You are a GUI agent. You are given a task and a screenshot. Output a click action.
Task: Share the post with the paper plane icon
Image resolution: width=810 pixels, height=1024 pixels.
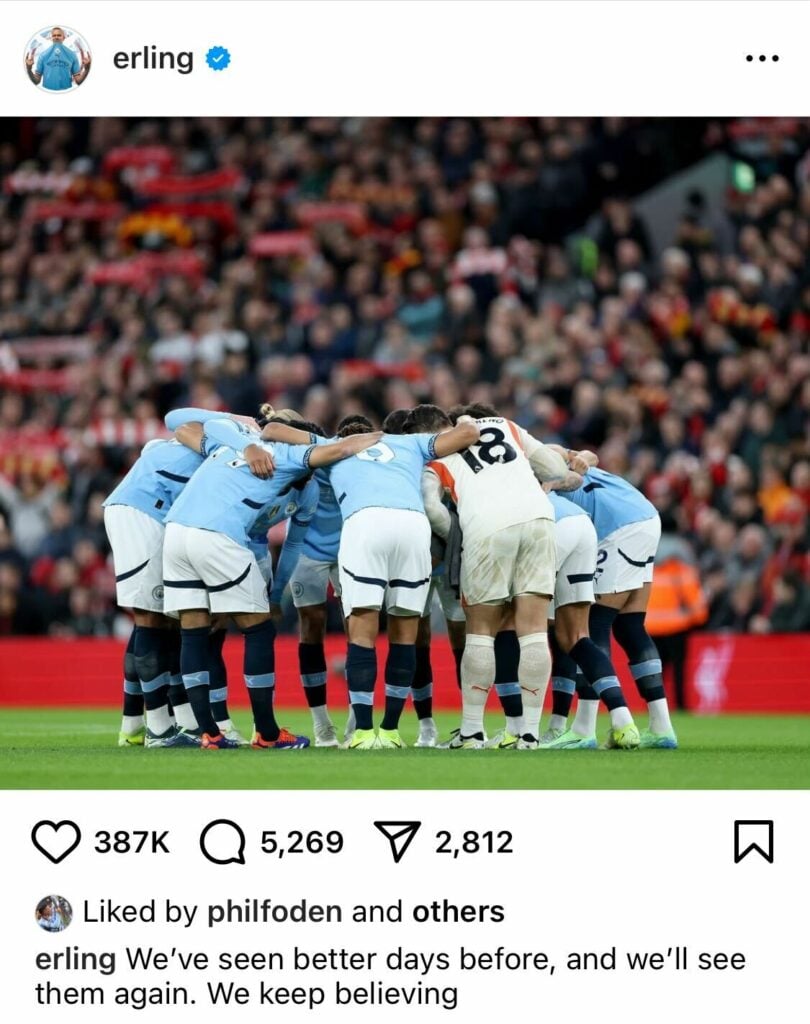pyautogui.click(x=397, y=842)
